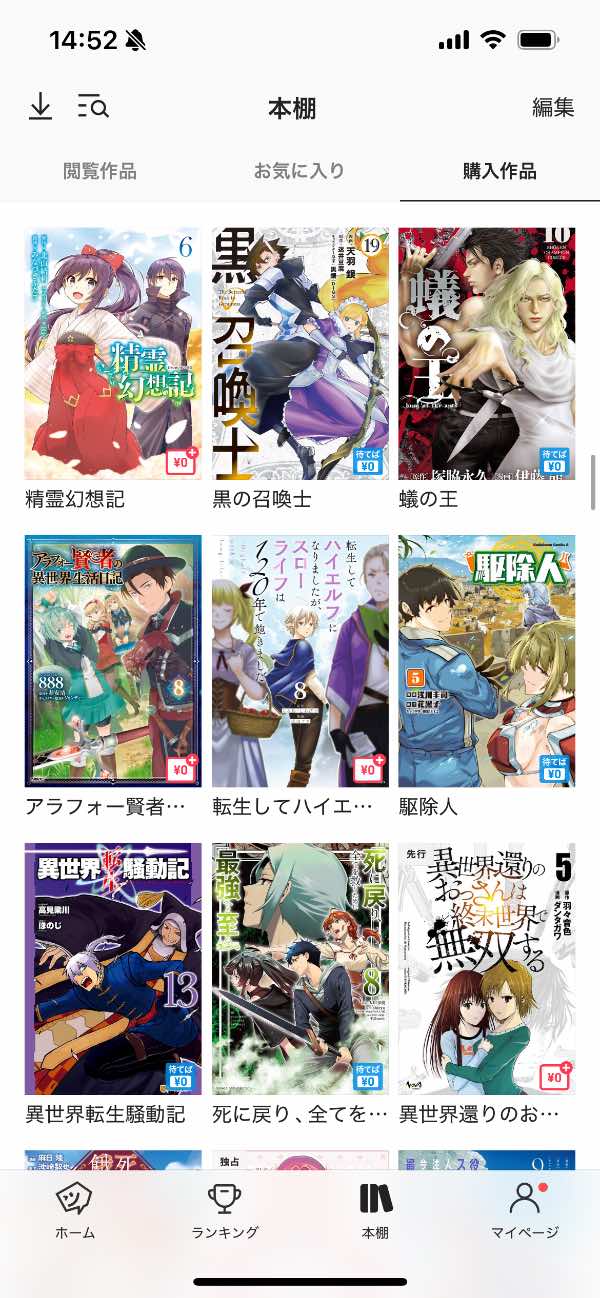This screenshot has height=1298, width=600.
Task: Open the manga 異世界還りのおっさん
Action: coord(487,968)
